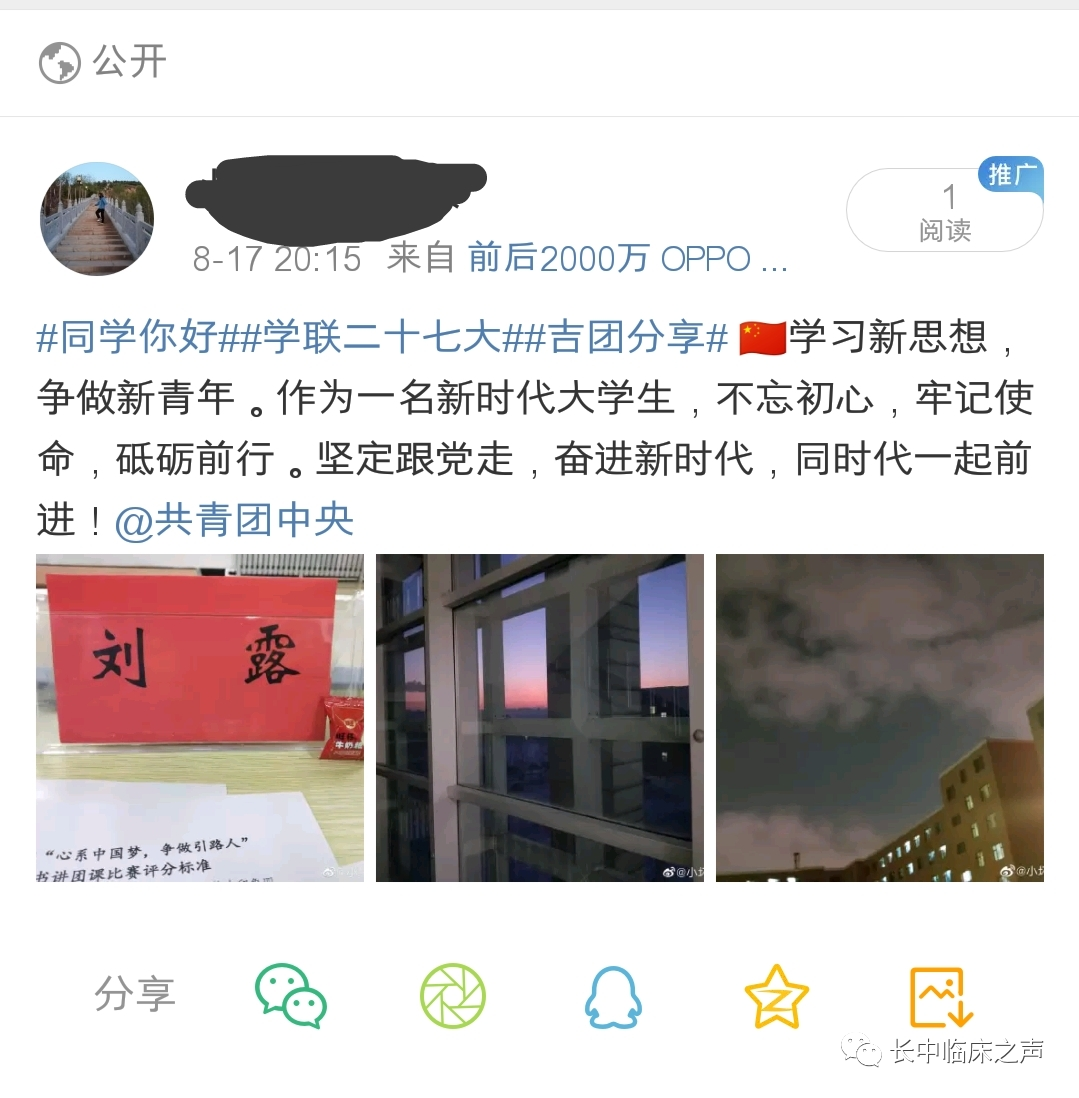Image resolution: width=1079 pixels, height=1098 pixels.
Task: Open the #吉团分享# hashtag topic
Action: [618, 338]
